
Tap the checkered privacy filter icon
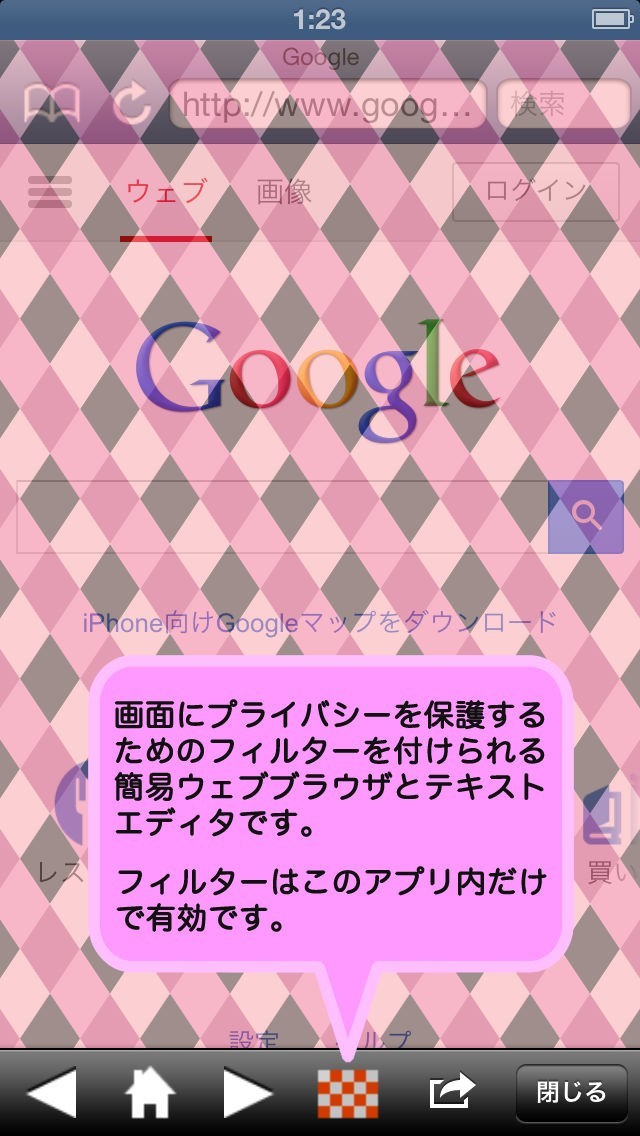coord(348,1093)
